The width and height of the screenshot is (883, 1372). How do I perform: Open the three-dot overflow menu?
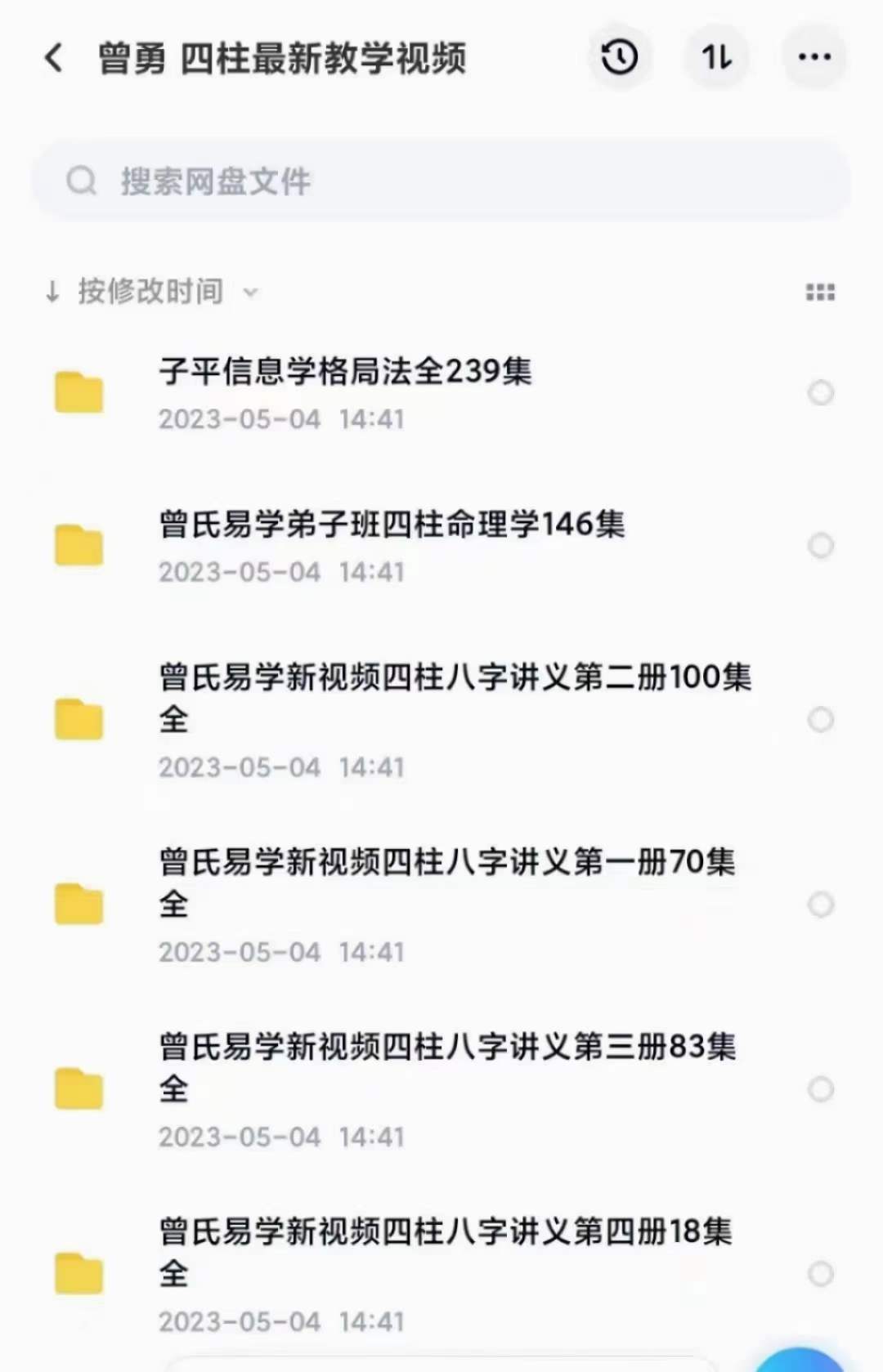814,57
